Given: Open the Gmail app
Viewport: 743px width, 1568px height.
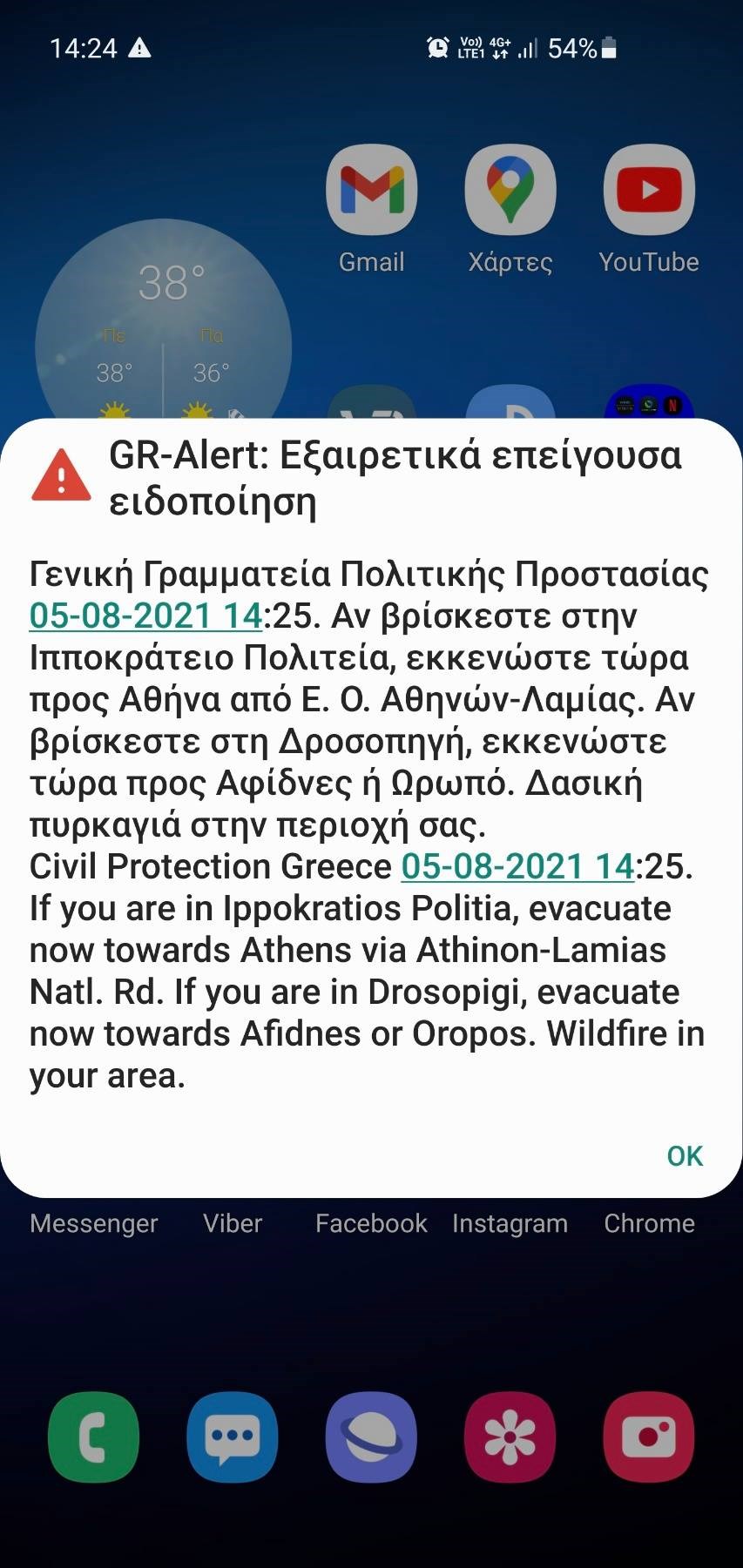Looking at the screenshot, I should pyautogui.click(x=371, y=191).
